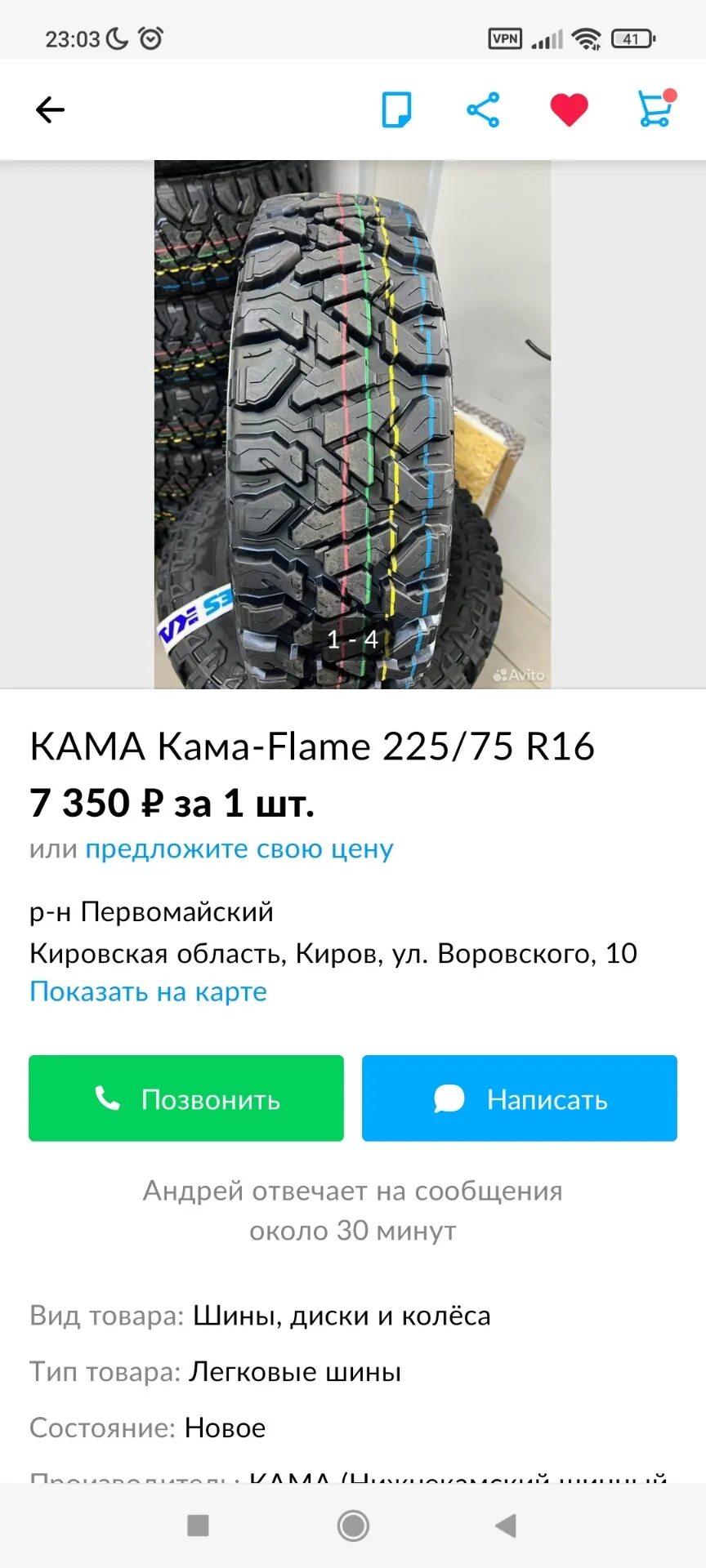Viewport: 706px width, 1568px height.
Task: Expand seller response info for Андрей
Action: click(353, 1209)
